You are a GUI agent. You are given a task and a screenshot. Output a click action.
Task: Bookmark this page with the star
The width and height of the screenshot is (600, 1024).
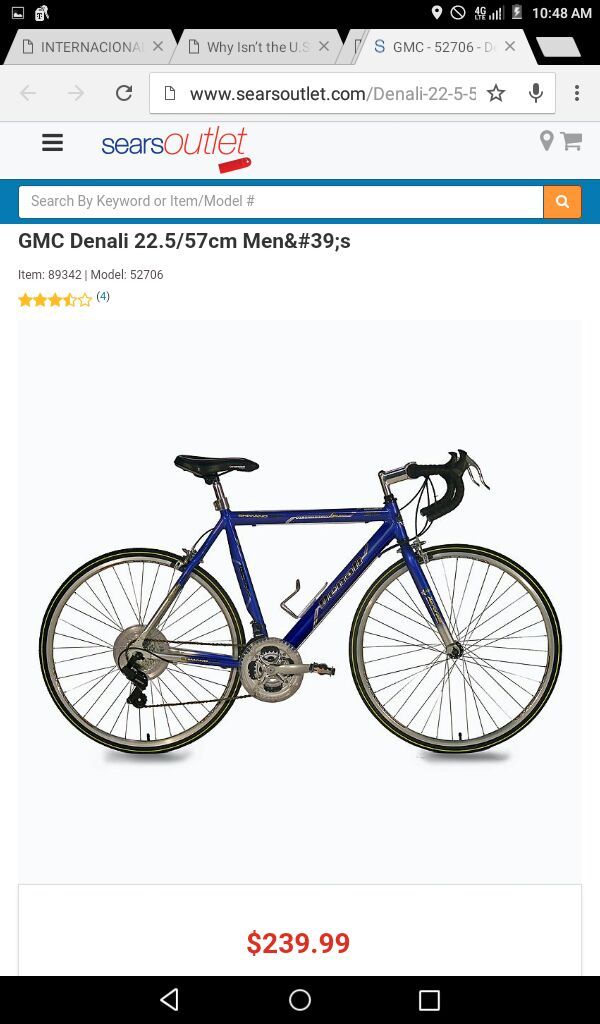point(496,93)
